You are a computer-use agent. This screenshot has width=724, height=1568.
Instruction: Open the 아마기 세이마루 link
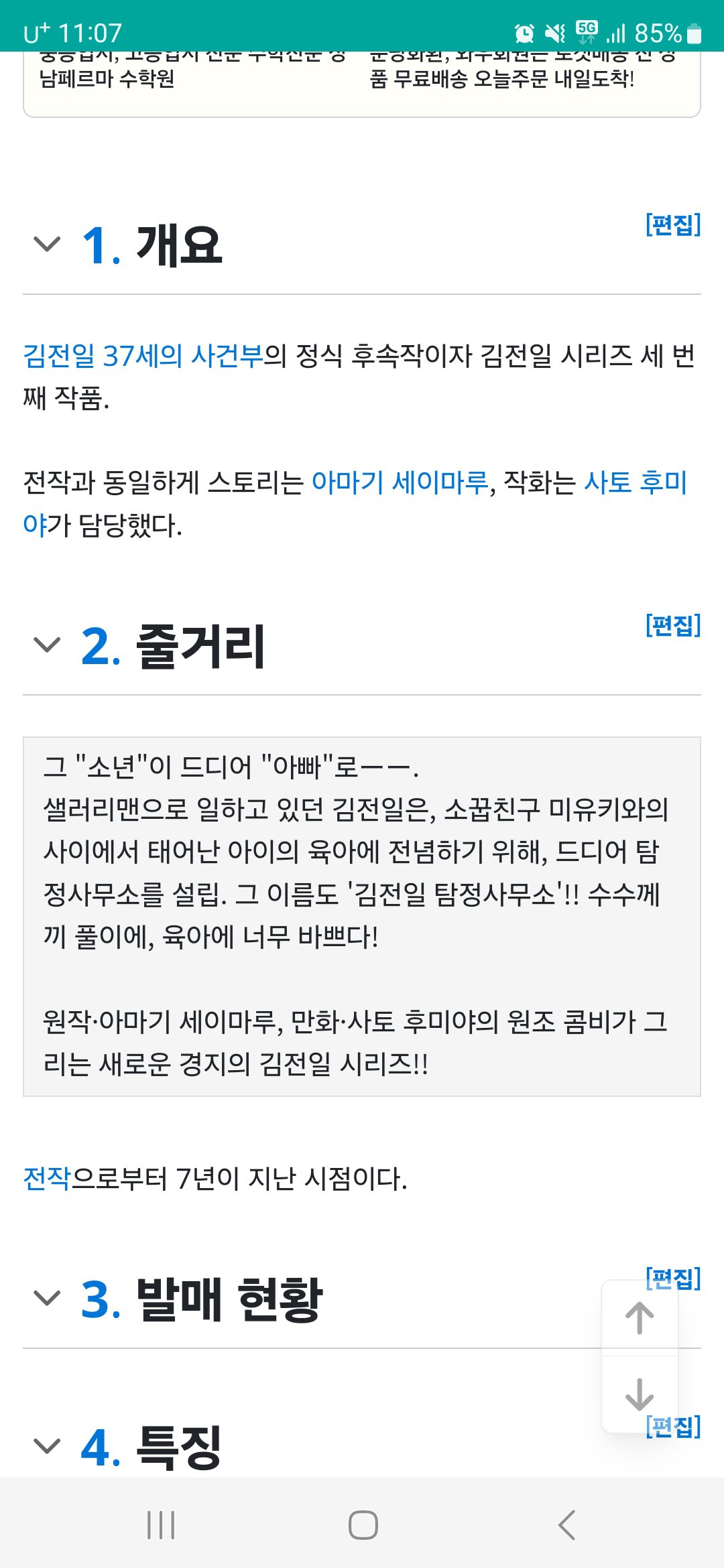pos(400,482)
